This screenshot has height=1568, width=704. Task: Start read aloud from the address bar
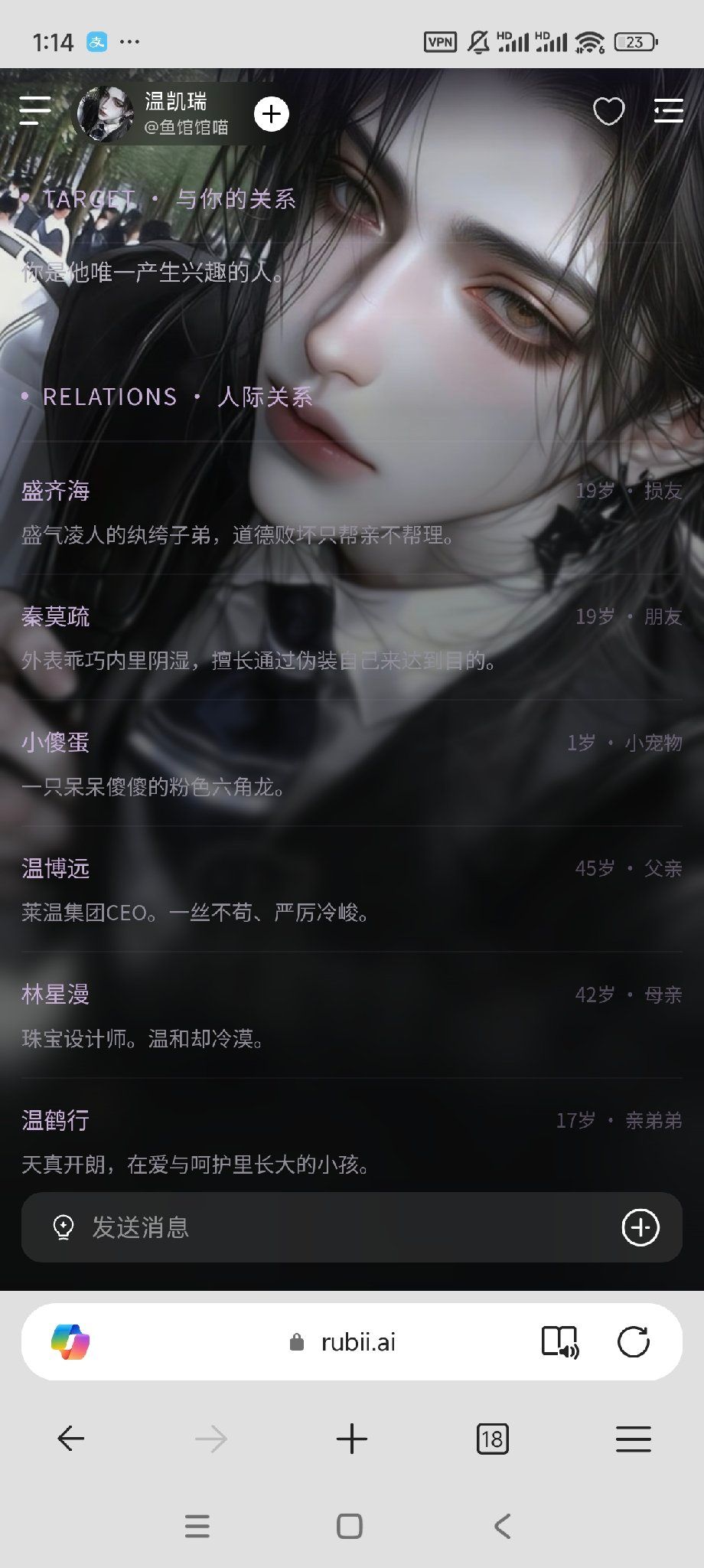(560, 1342)
